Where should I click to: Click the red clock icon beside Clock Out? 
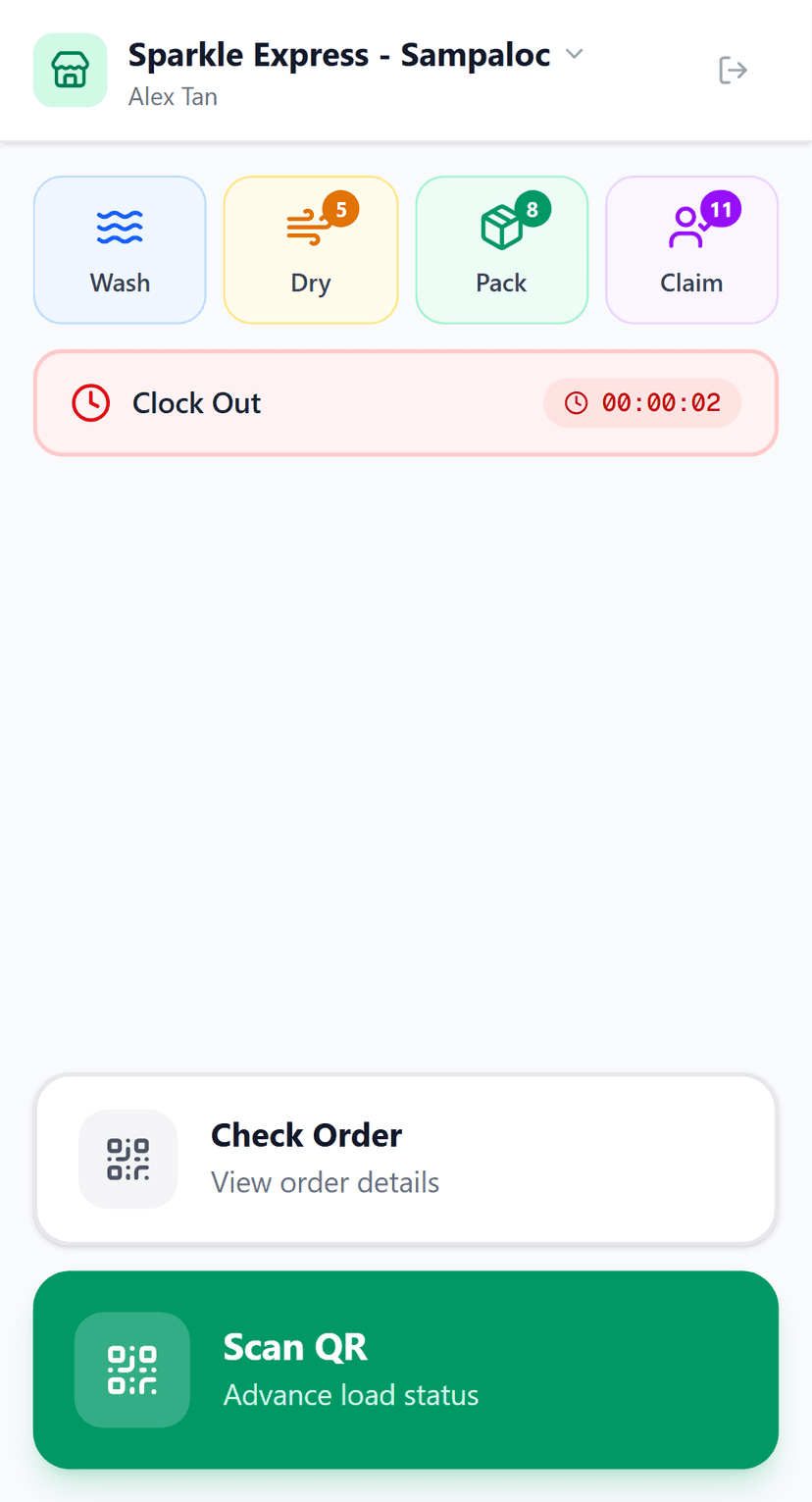click(90, 402)
